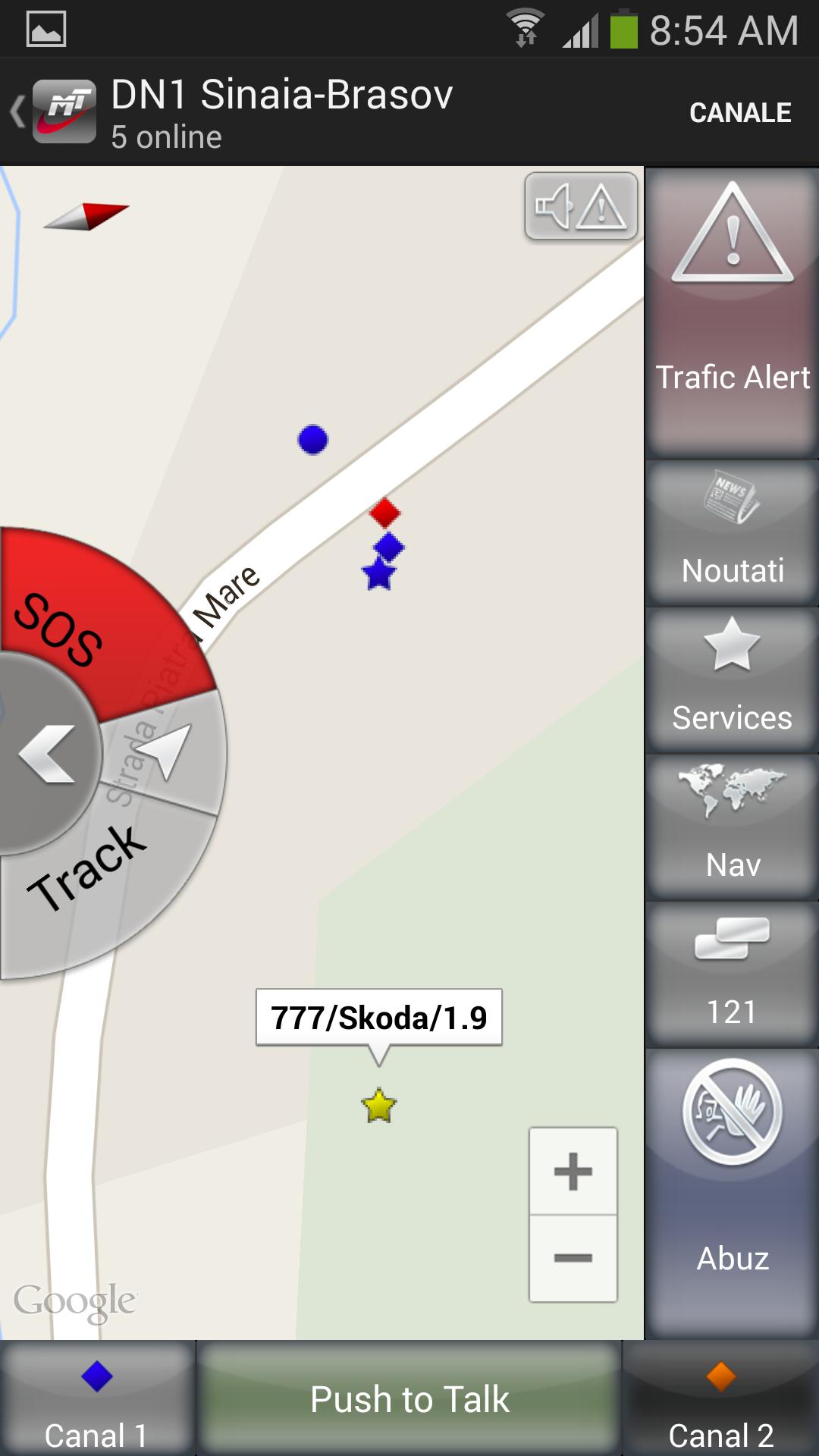Zoom out on the map
The image size is (819, 1456).
coord(573,1258)
